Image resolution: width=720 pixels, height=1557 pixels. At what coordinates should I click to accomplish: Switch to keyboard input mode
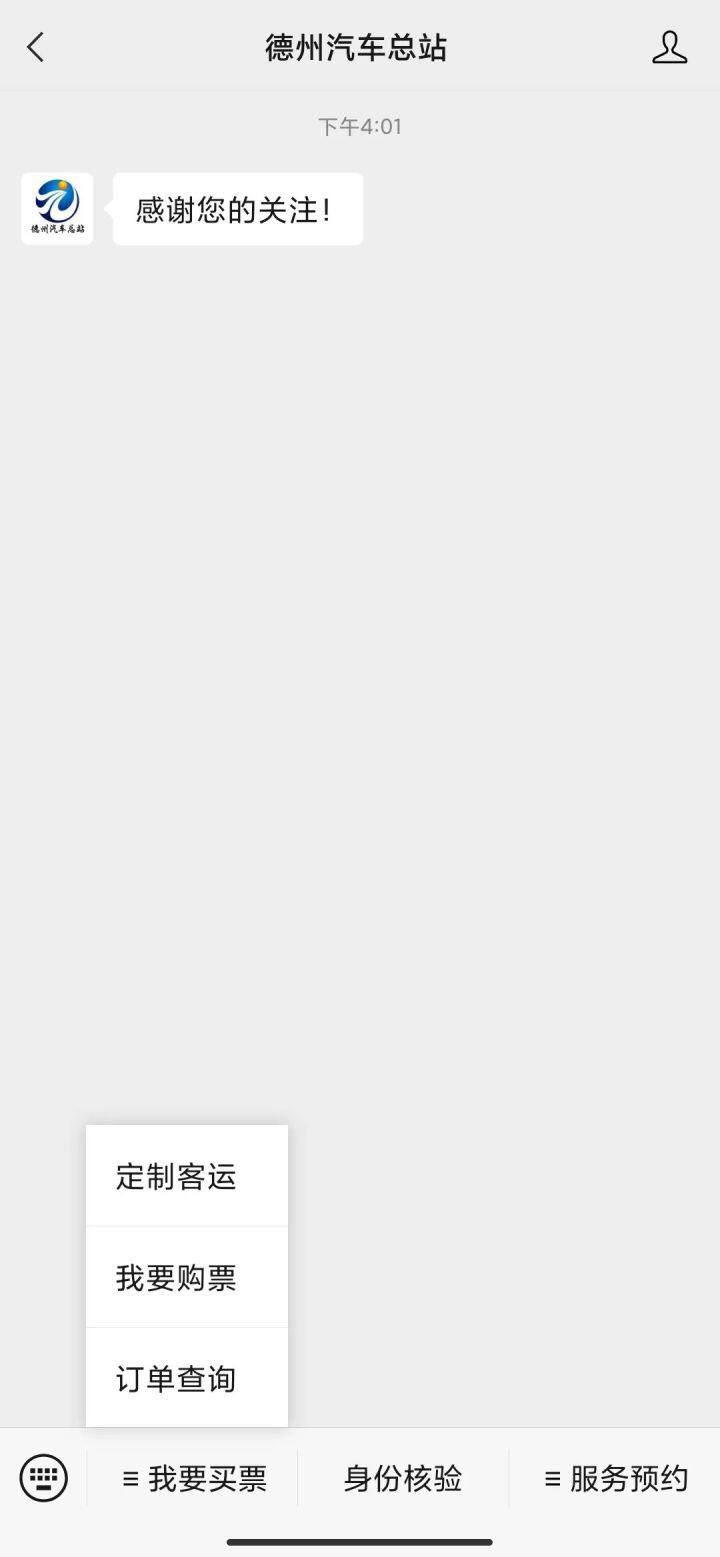[44, 1477]
